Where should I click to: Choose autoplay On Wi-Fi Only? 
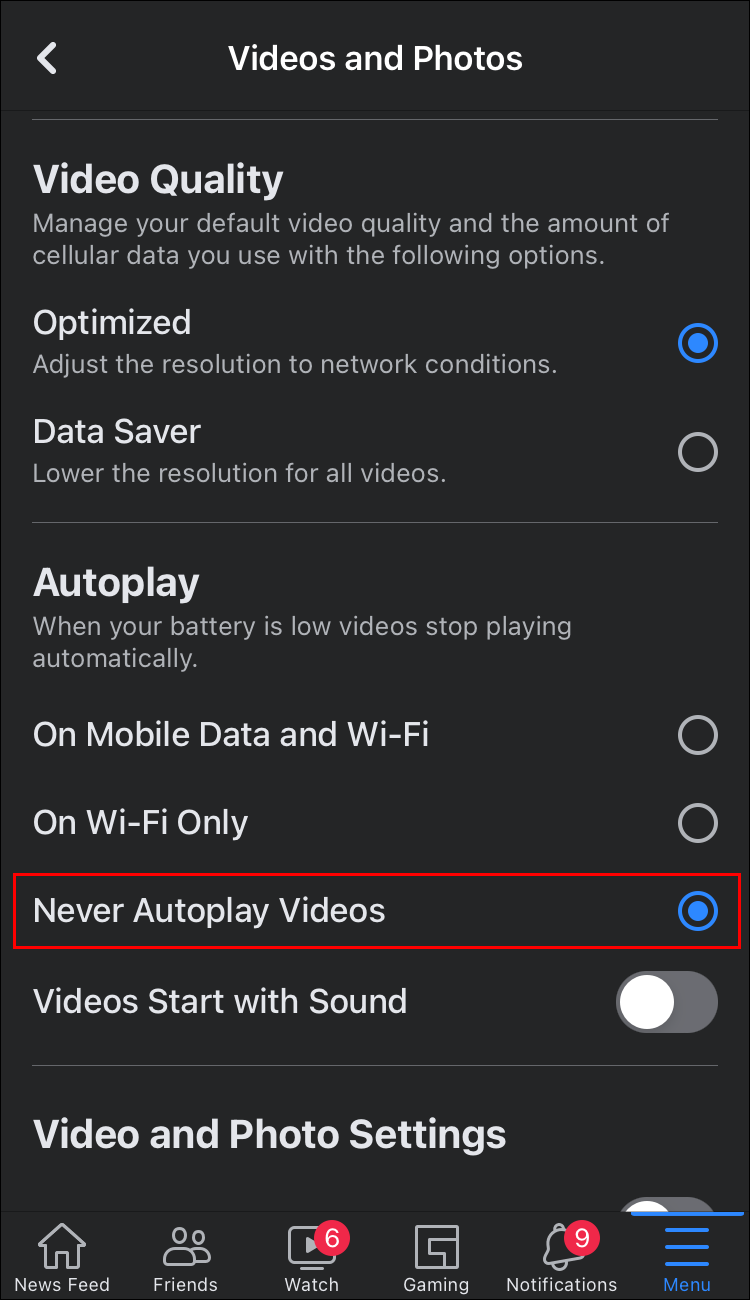click(697, 824)
